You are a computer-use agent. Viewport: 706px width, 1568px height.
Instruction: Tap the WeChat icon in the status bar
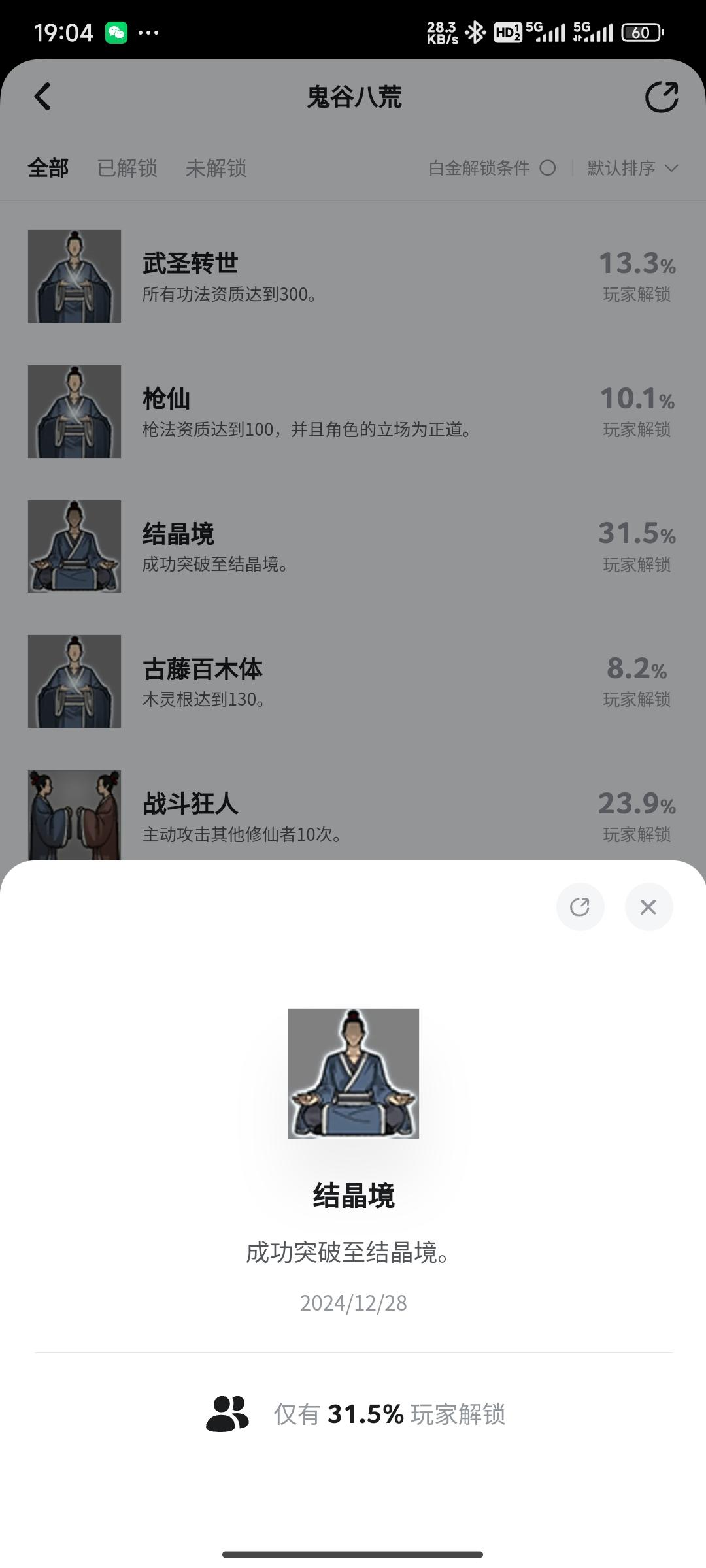(115, 31)
